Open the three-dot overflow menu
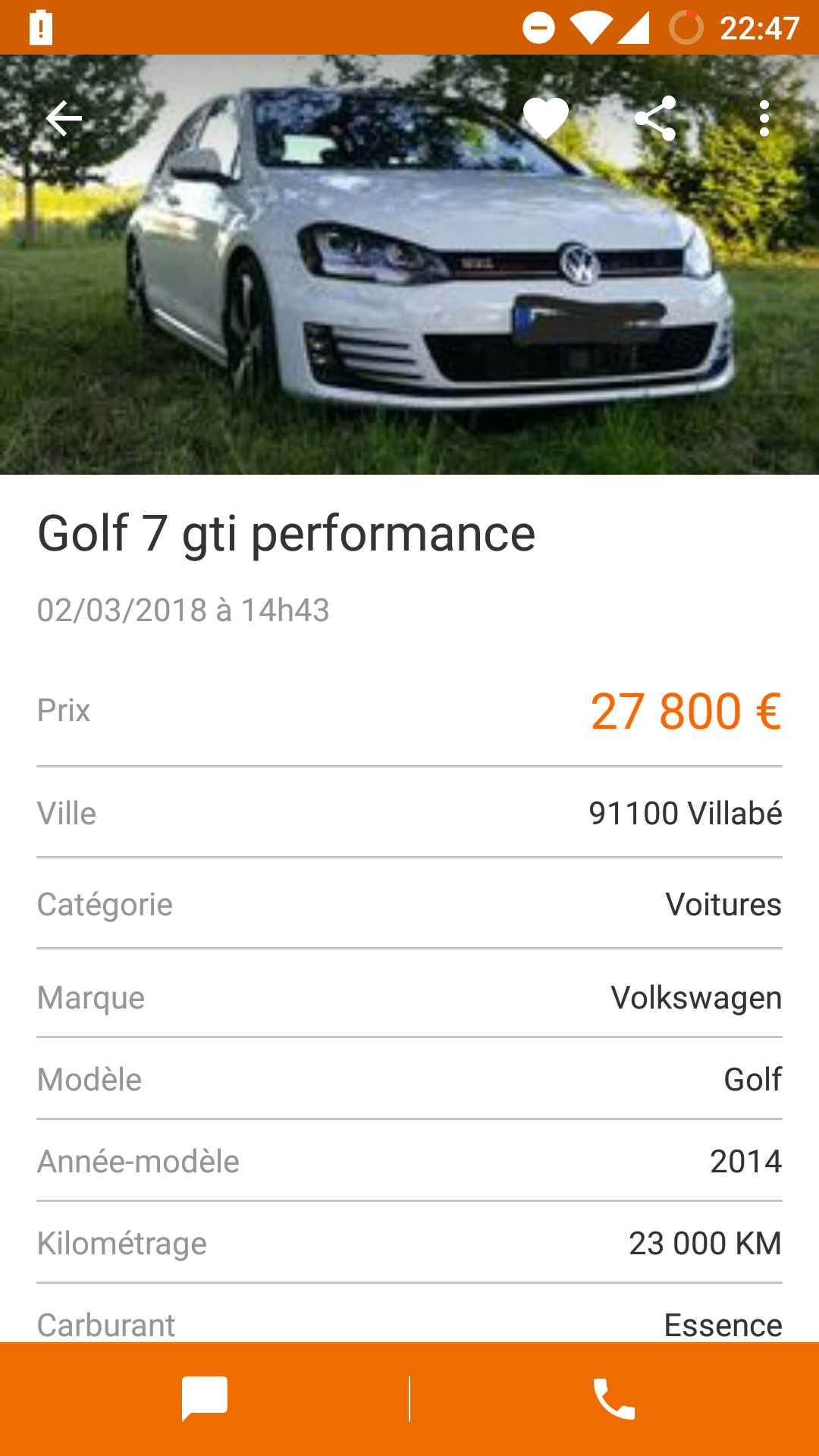This screenshot has width=819, height=1456. pyautogui.click(x=764, y=118)
